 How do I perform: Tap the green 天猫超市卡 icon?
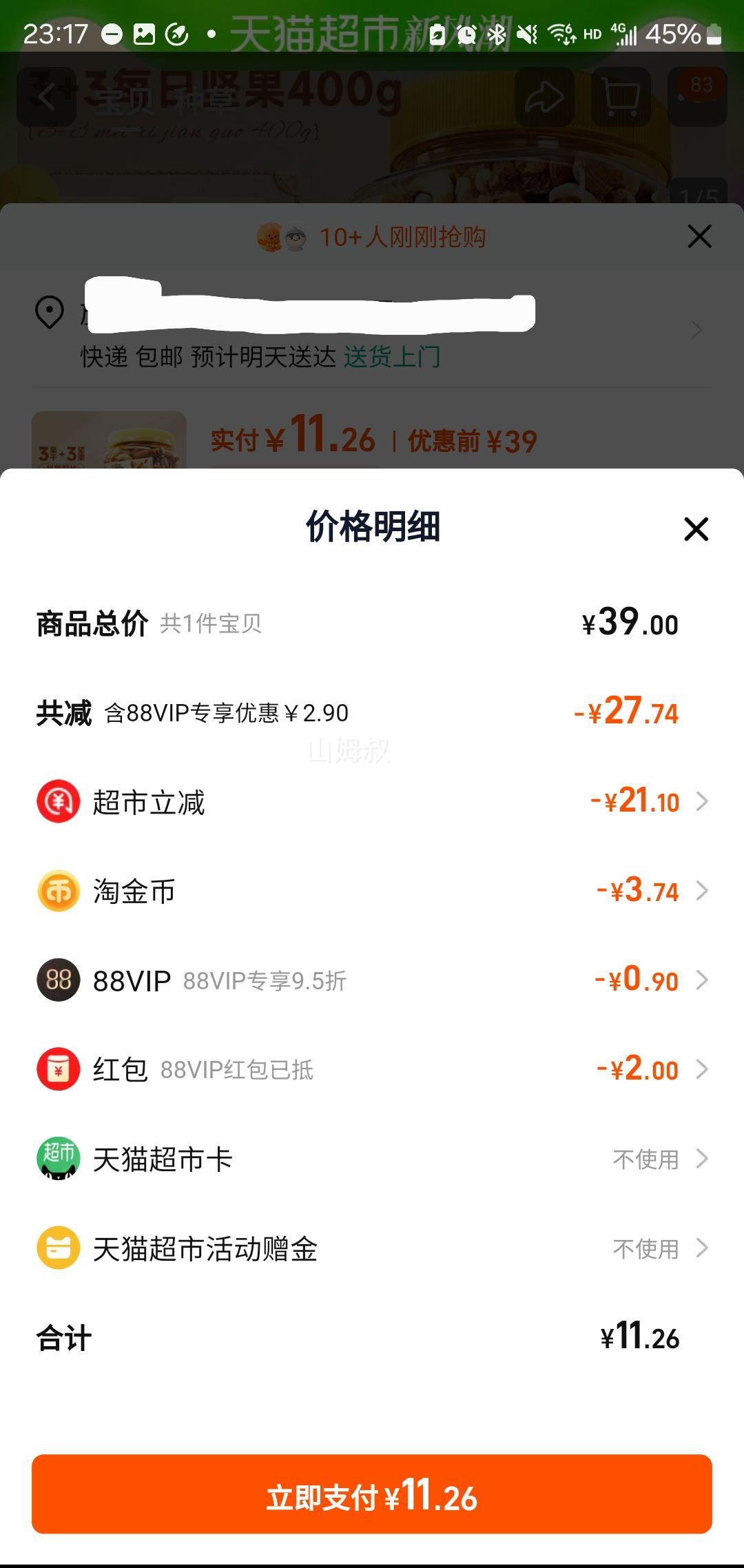coord(58,1159)
